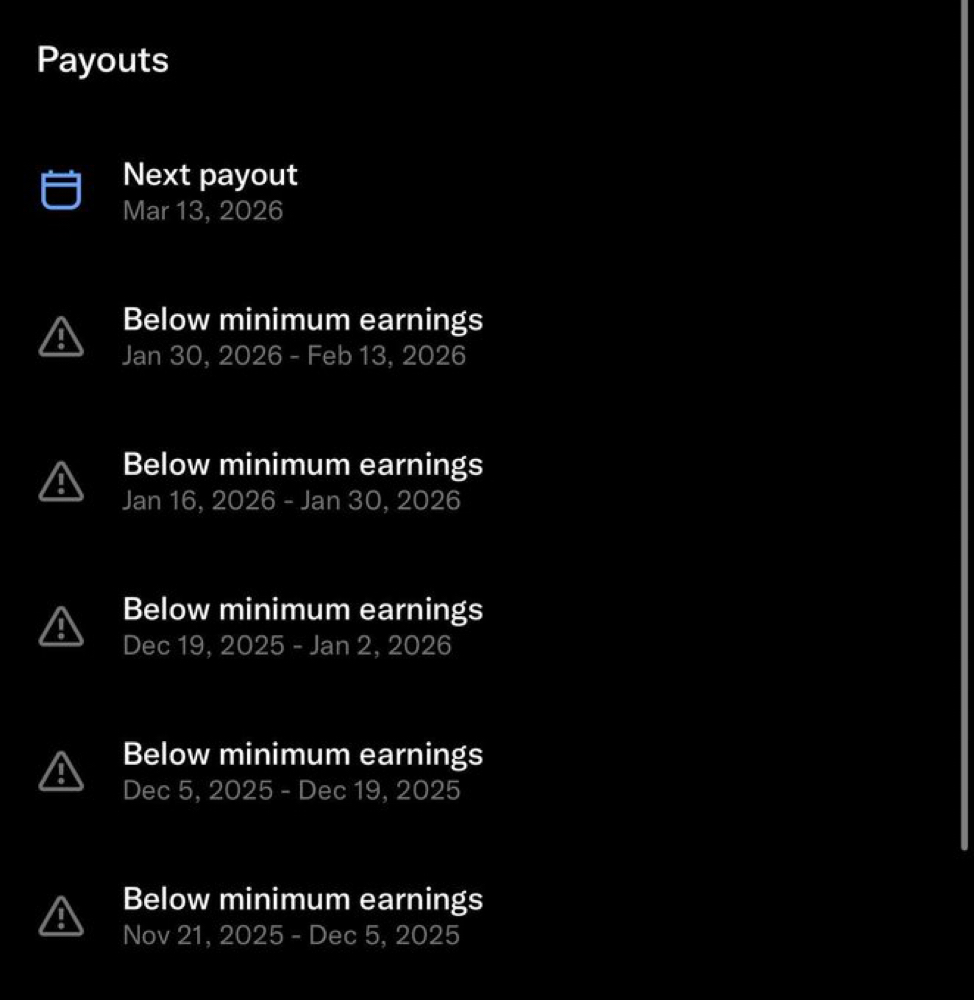The width and height of the screenshot is (974, 1000).
Task: Click the blue calendar icon beside Next payout
Action: click(x=61, y=190)
